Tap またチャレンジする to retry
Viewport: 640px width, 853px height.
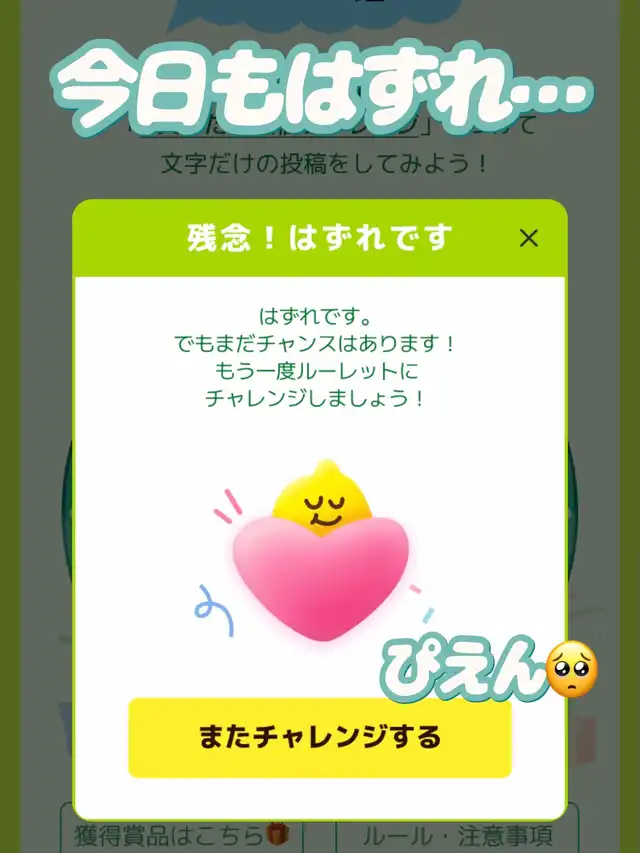click(x=320, y=737)
